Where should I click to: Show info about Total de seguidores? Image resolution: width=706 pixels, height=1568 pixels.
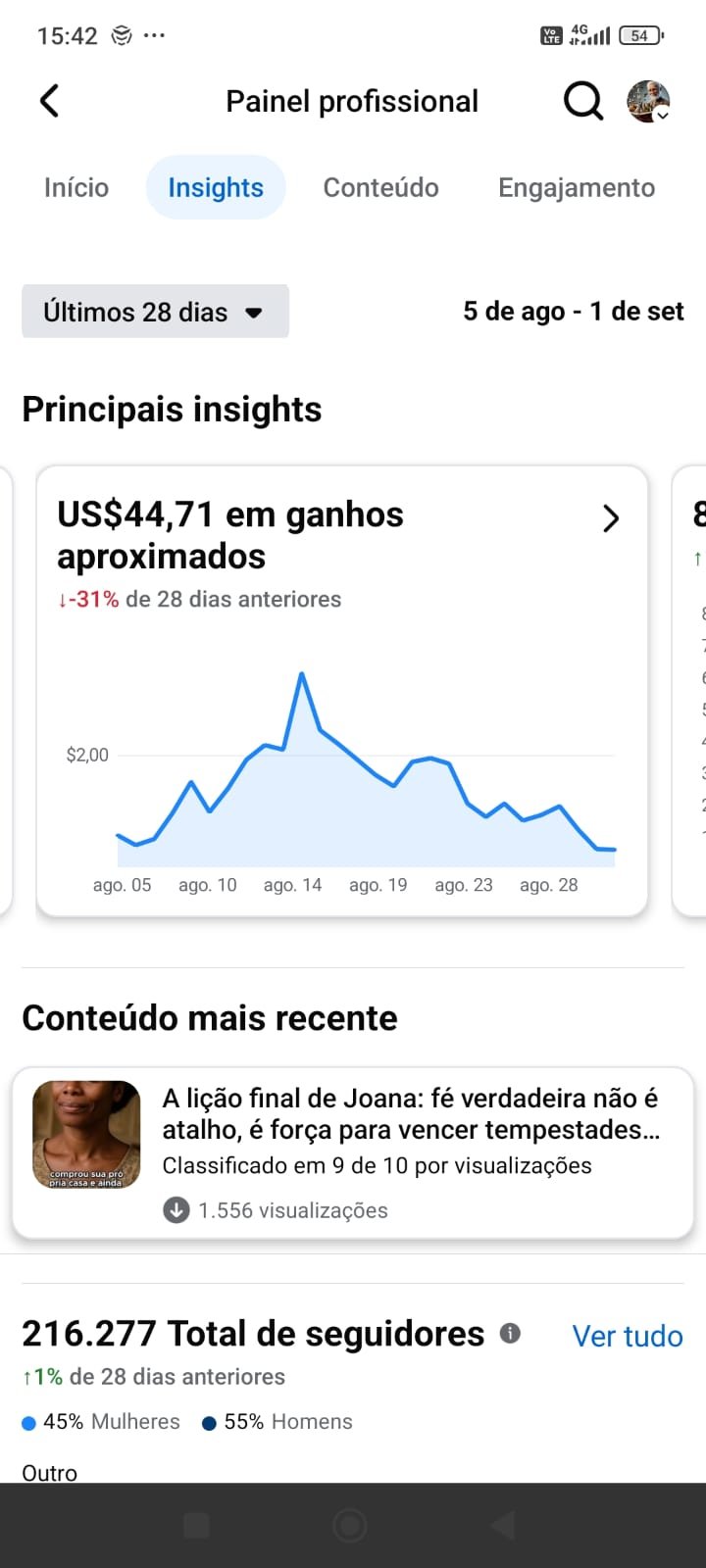pos(510,1333)
